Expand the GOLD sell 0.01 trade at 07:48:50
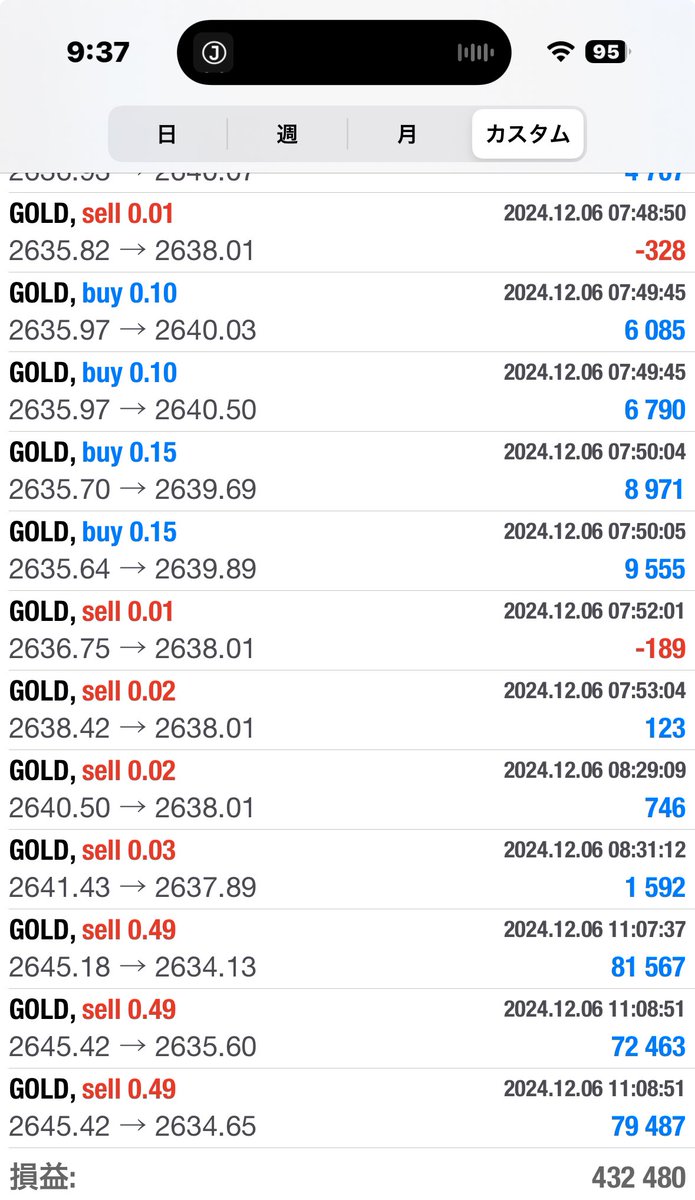 pos(347,232)
